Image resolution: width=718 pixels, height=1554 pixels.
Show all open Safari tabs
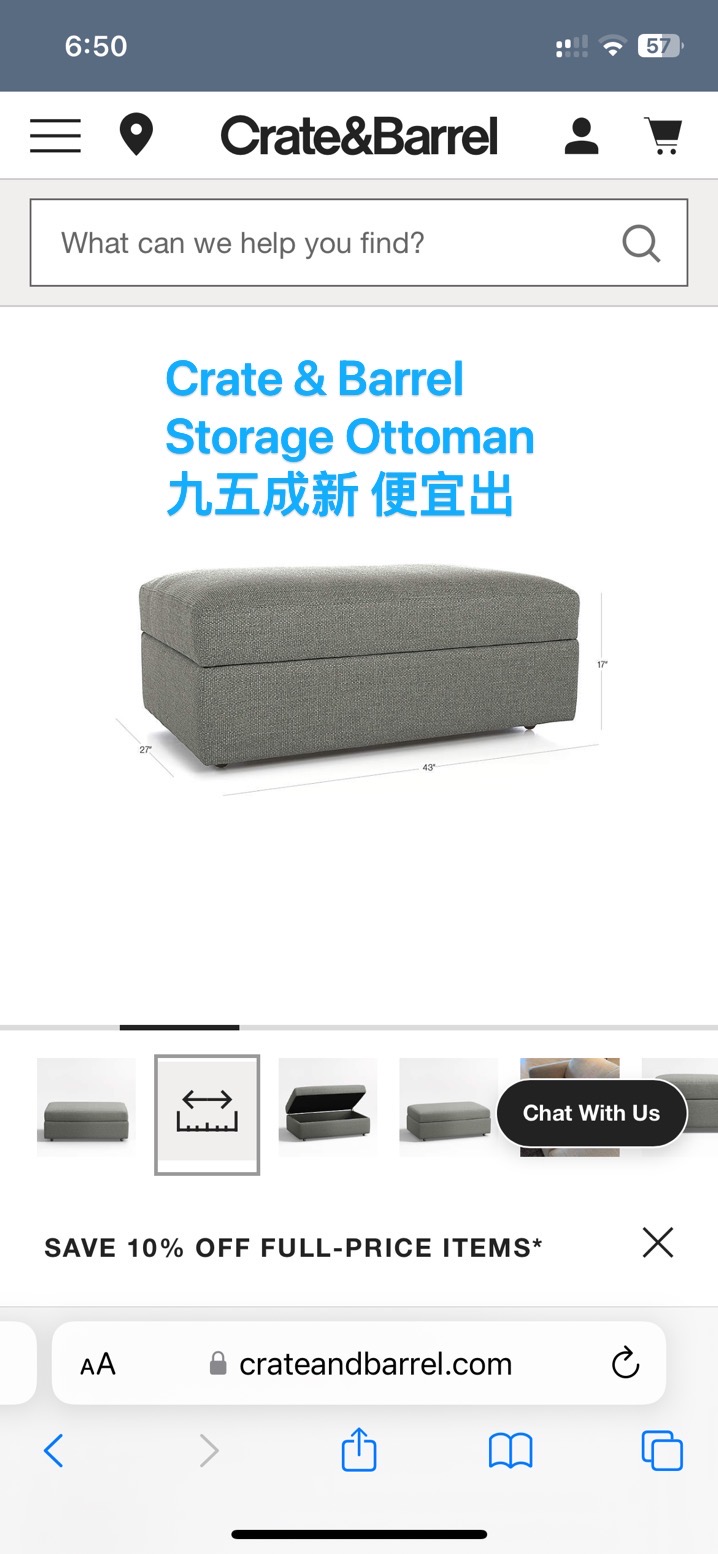tap(661, 1450)
